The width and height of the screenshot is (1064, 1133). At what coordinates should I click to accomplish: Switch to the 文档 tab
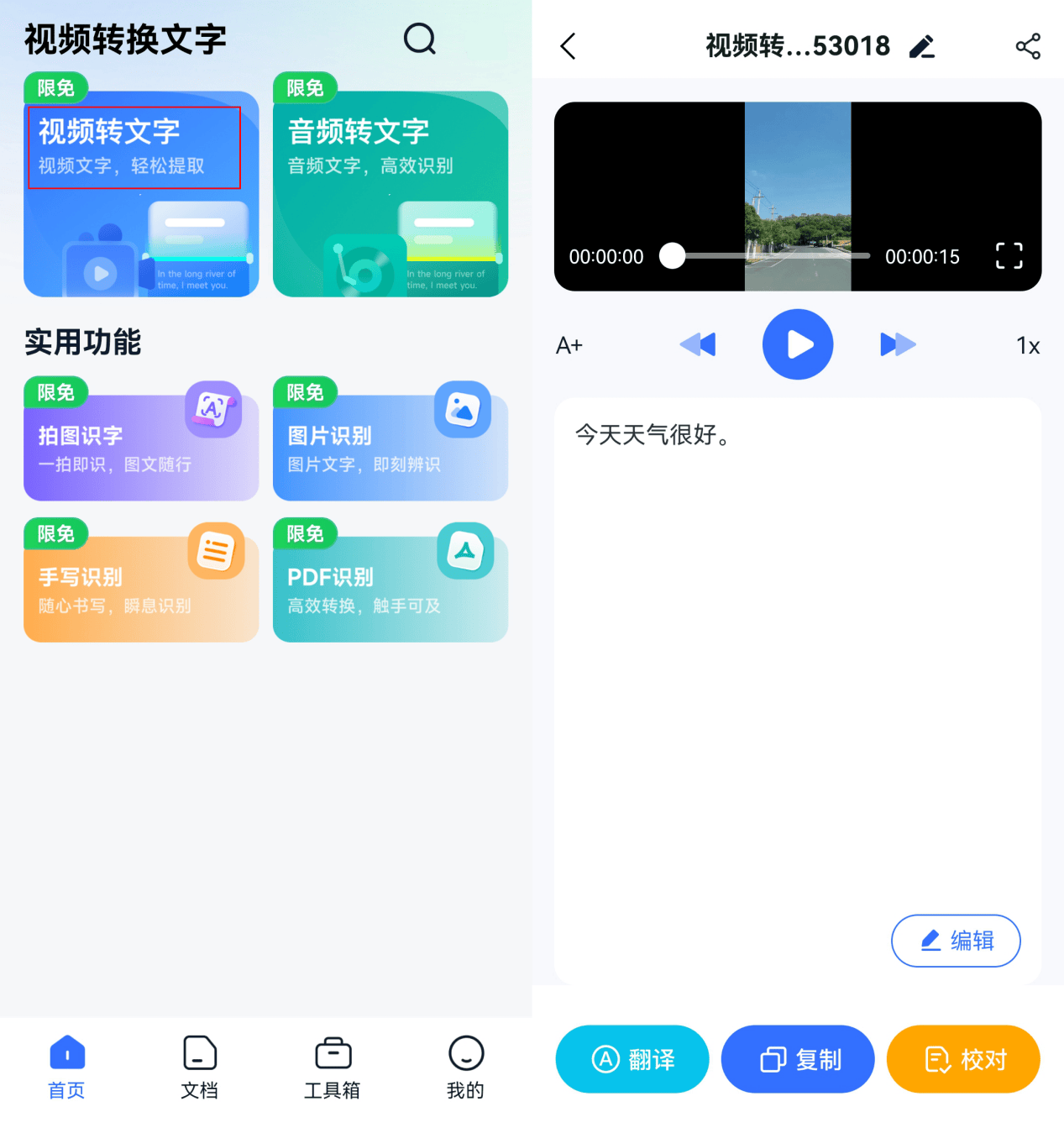pos(199,1067)
